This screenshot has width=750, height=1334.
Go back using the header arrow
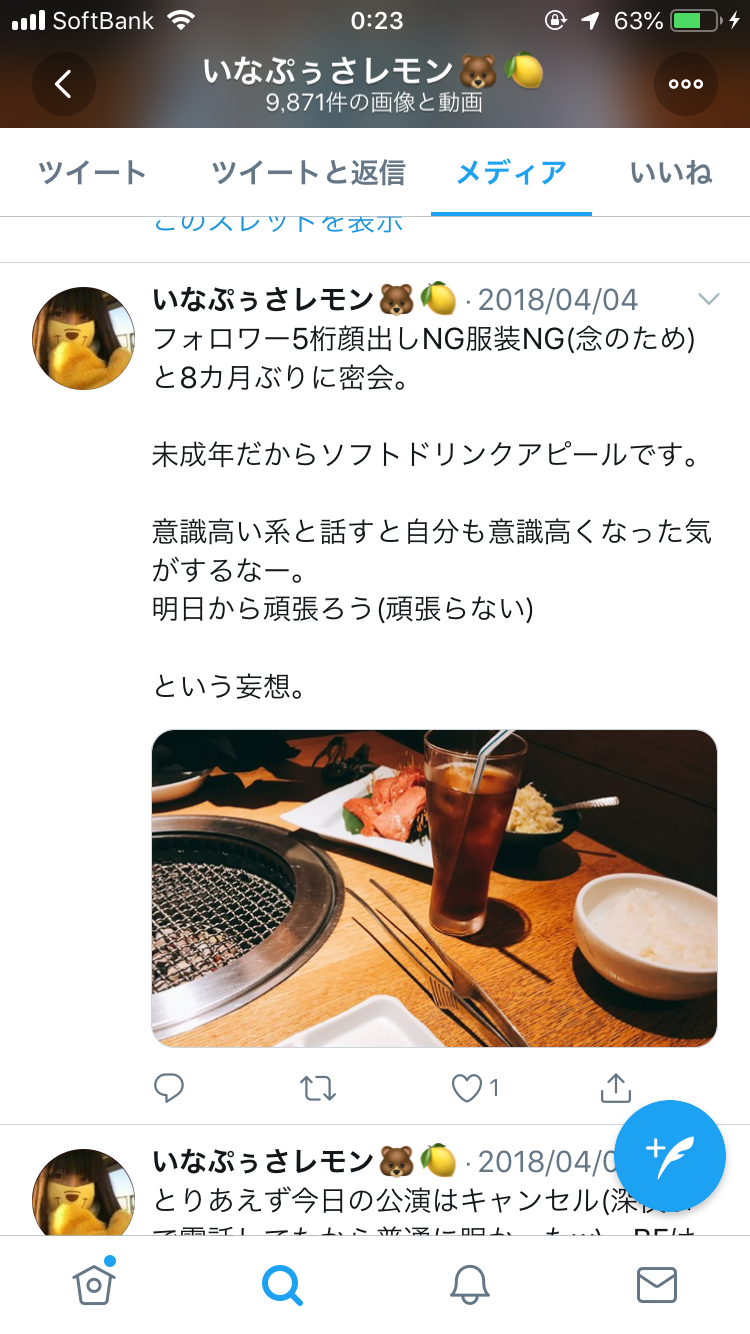tap(64, 84)
